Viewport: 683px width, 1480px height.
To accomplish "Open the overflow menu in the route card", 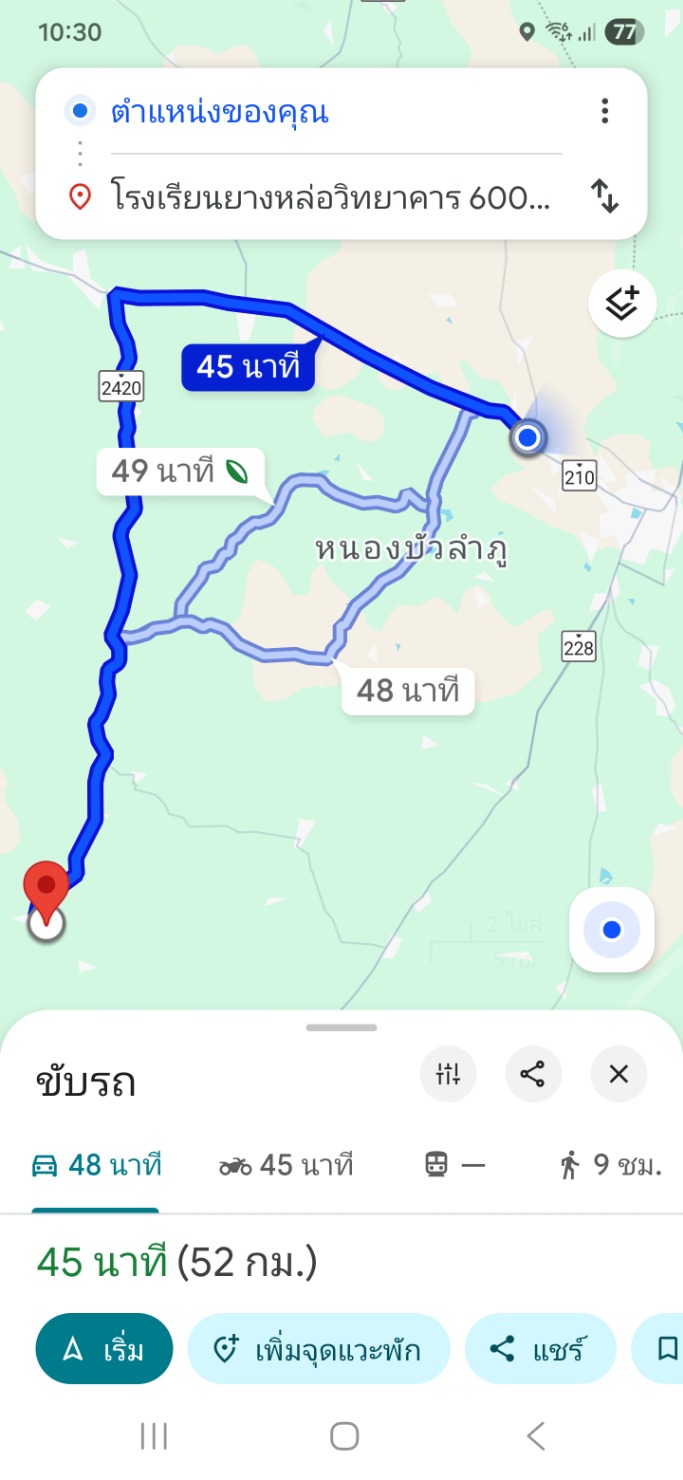I will click(x=605, y=111).
